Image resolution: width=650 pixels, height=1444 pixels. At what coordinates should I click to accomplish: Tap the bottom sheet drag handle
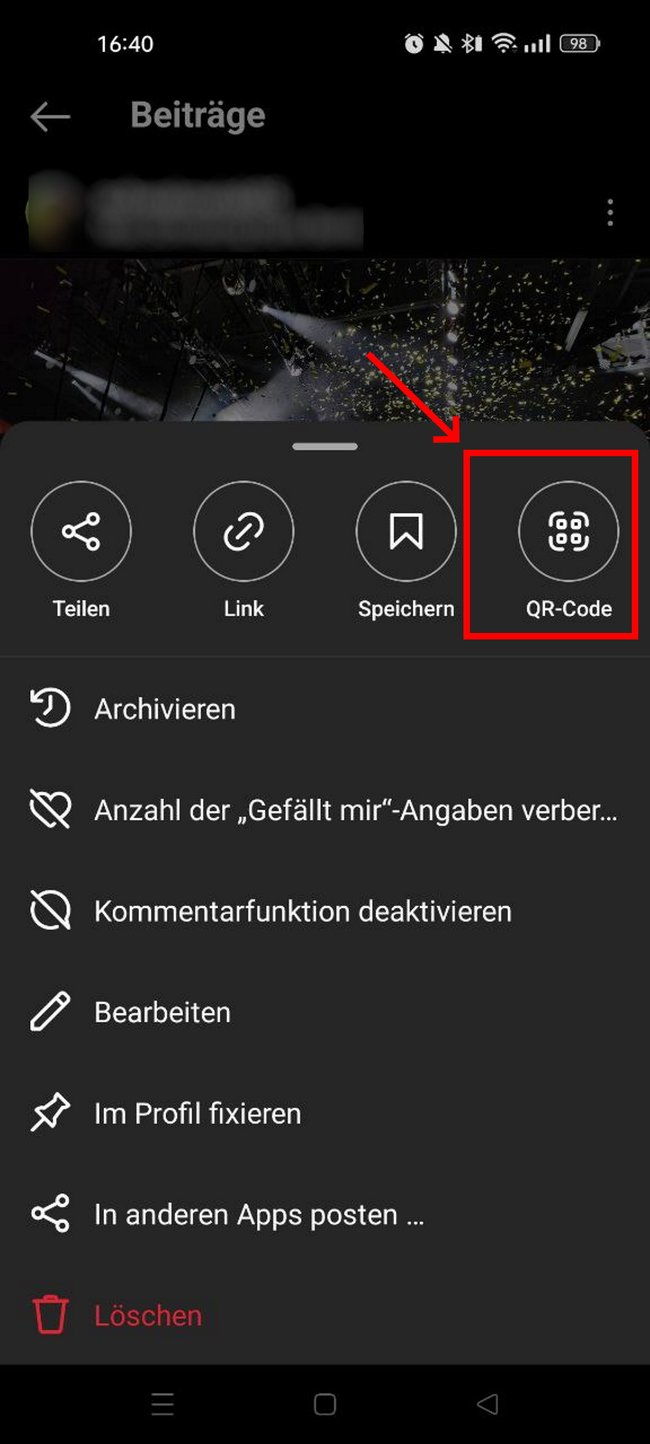325,446
